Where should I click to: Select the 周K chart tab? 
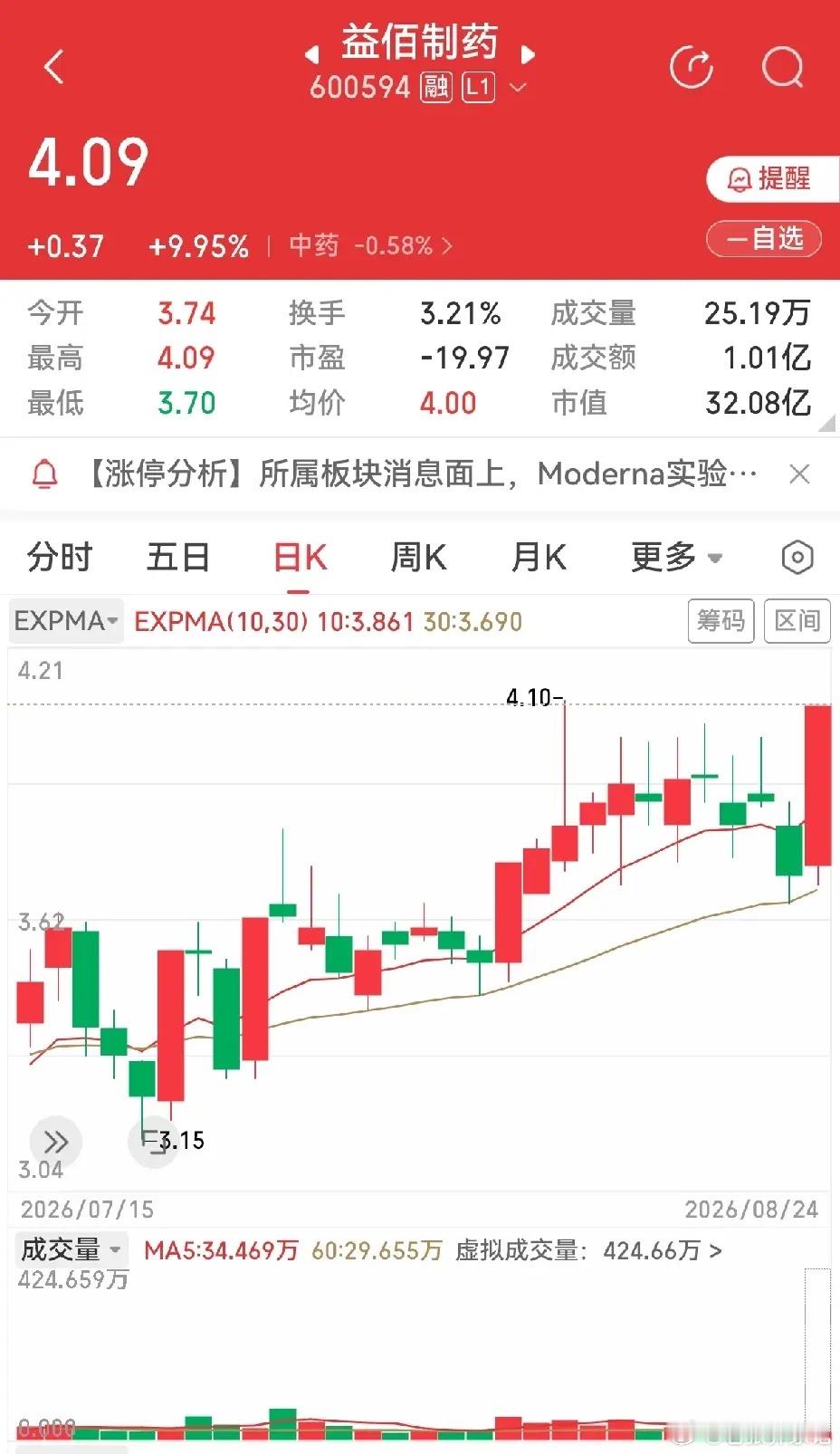[x=418, y=557]
